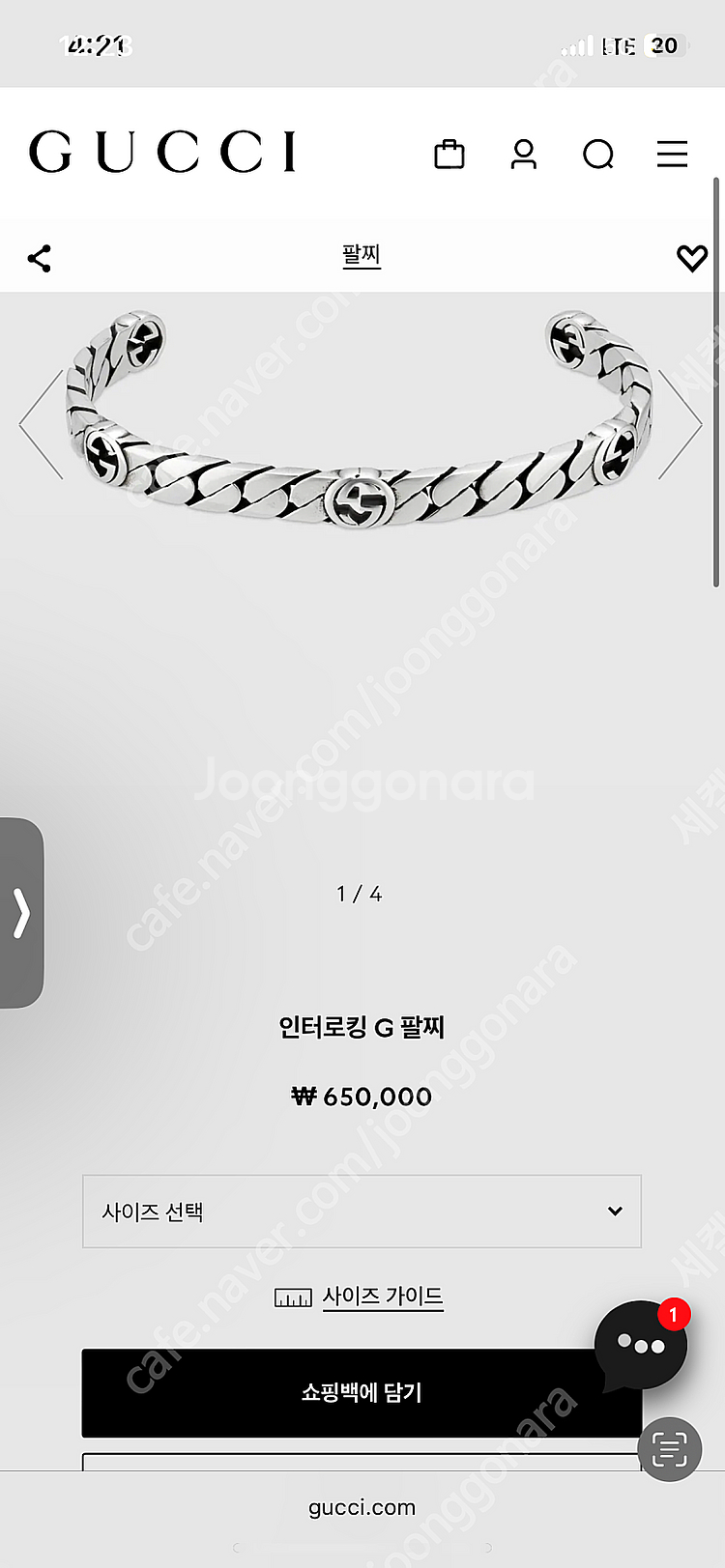
Task: Open the shopping bag icon
Action: [449, 155]
